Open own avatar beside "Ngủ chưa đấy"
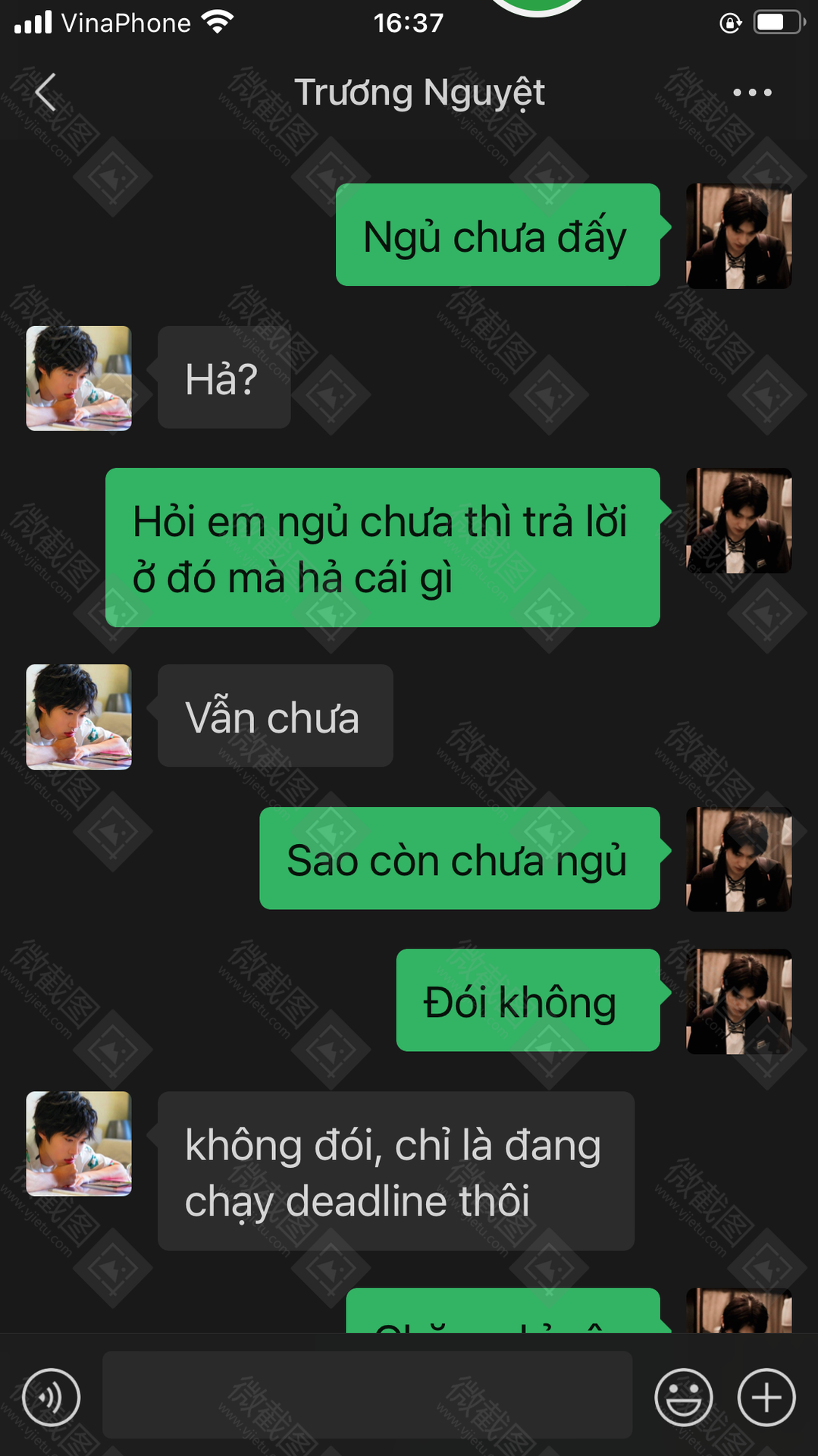Image resolution: width=818 pixels, height=1456 pixels. 738,236
